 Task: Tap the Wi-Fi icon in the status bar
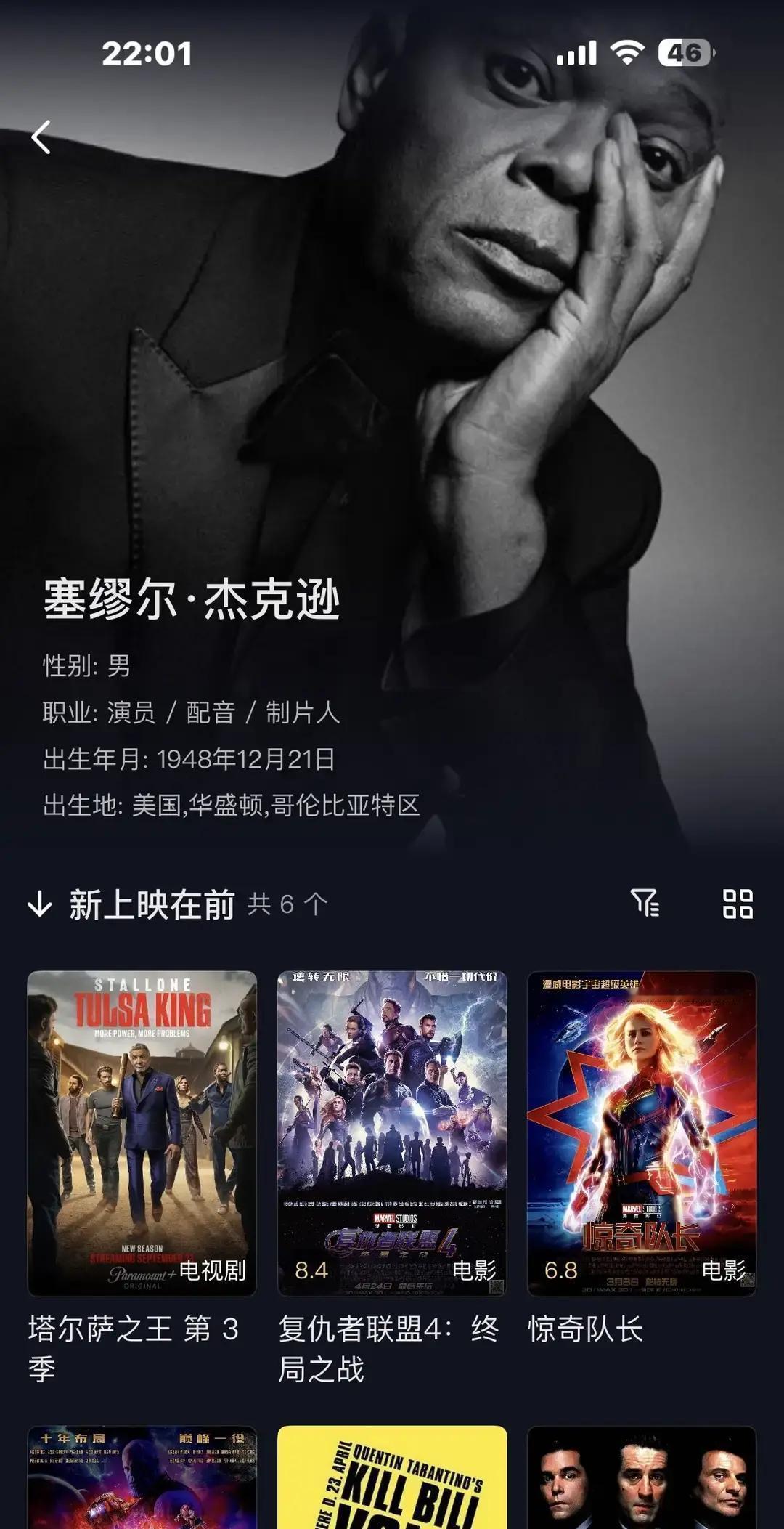click(x=629, y=51)
